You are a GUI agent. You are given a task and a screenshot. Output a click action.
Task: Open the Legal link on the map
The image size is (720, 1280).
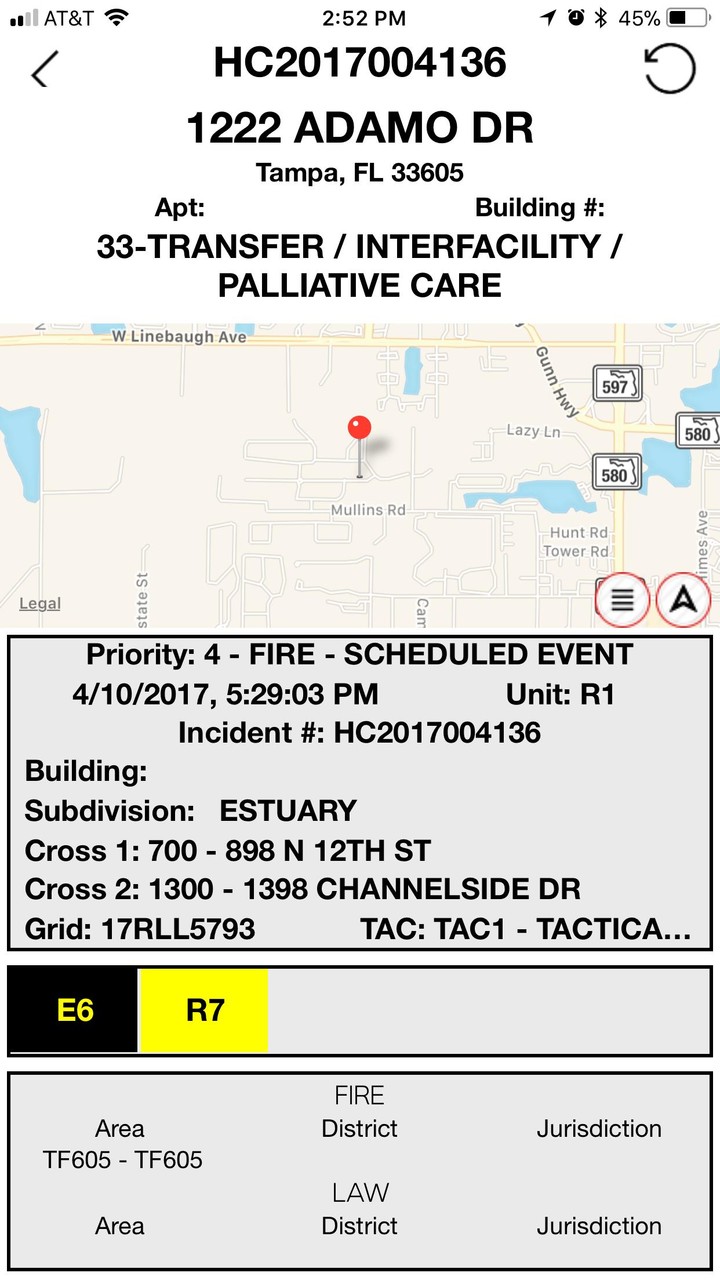[40, 603]
